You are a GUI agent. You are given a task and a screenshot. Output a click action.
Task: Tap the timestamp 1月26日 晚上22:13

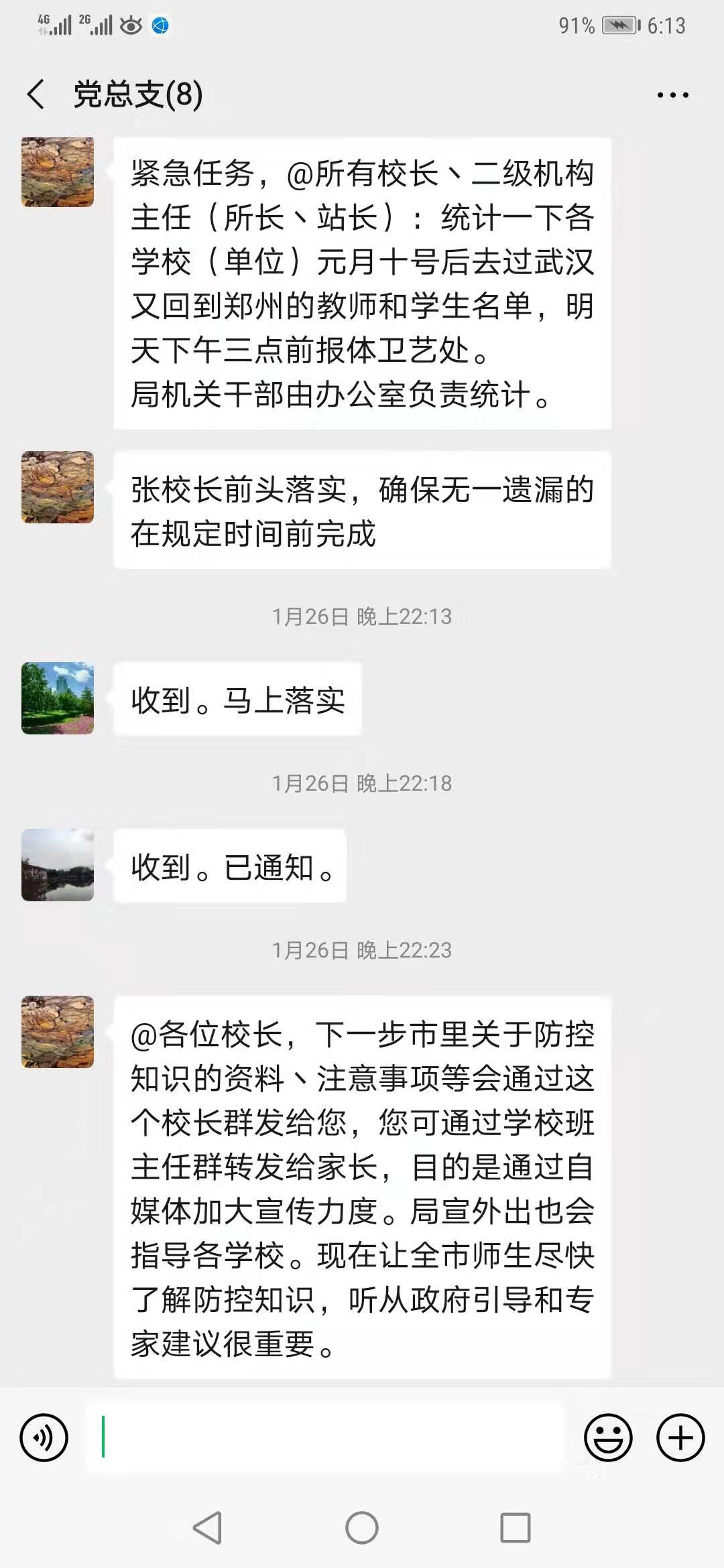[x=362, y=618]
